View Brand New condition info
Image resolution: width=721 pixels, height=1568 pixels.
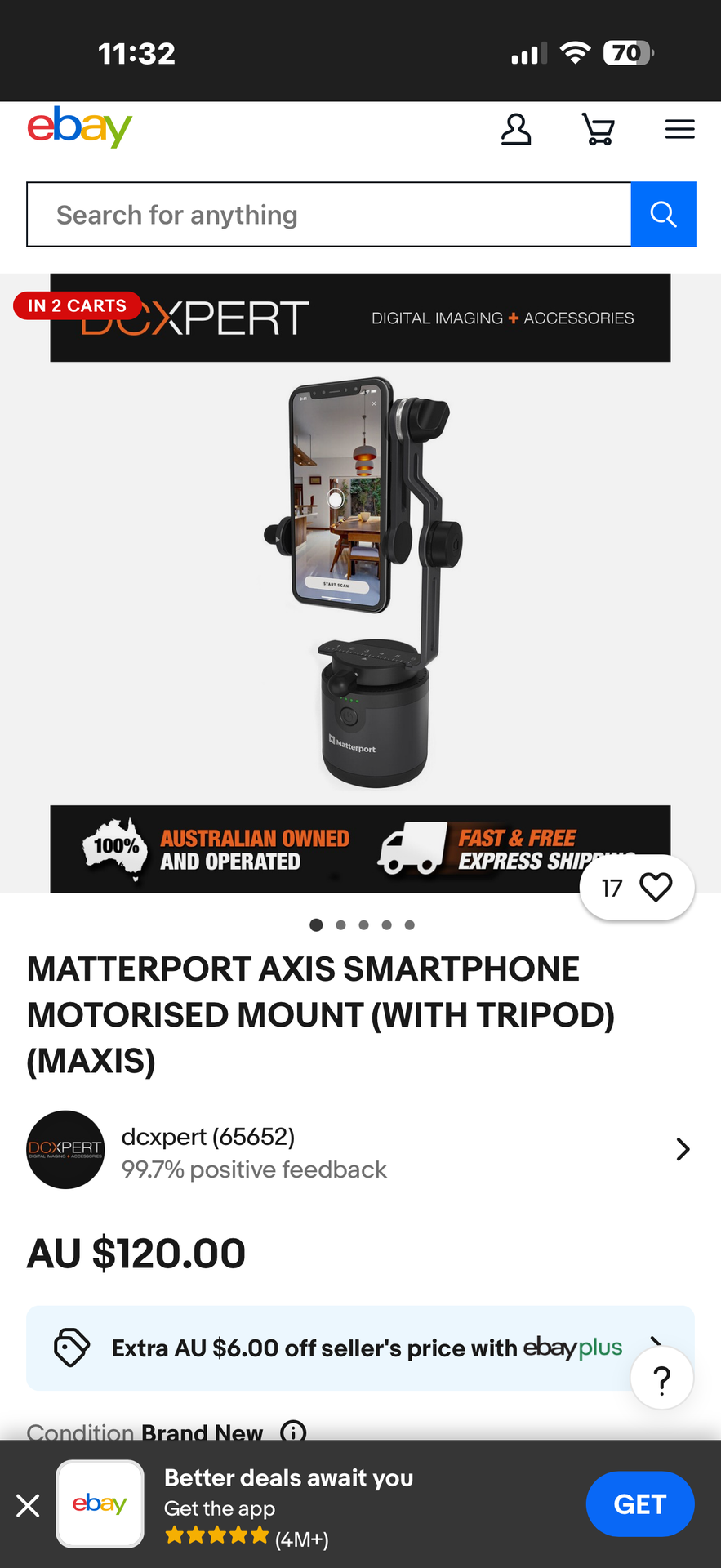(x=293, y=1432)
